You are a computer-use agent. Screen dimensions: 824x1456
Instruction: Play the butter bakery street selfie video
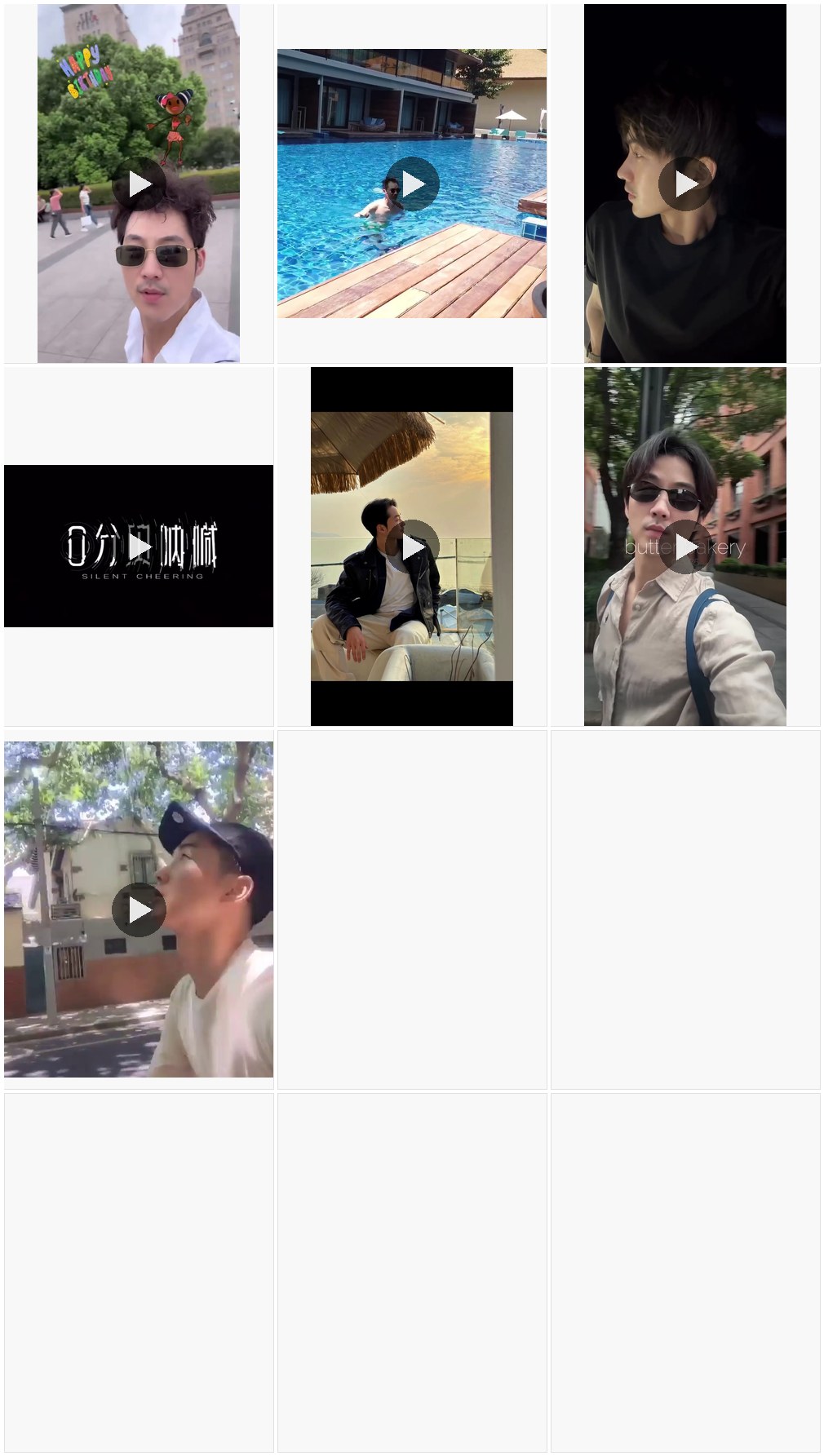[x=685, y=547]
